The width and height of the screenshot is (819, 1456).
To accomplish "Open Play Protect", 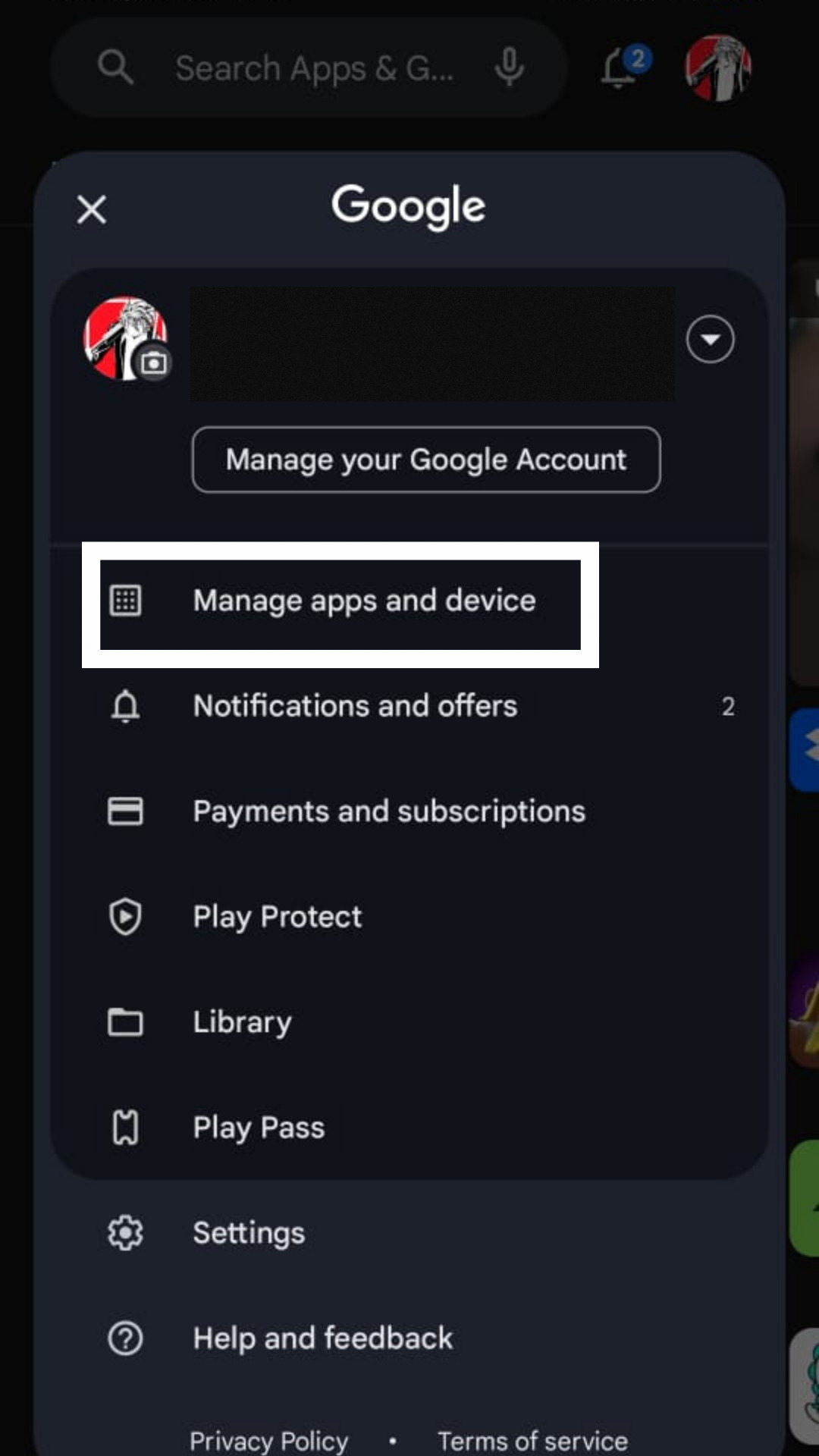I will click(x=278, y=917).
